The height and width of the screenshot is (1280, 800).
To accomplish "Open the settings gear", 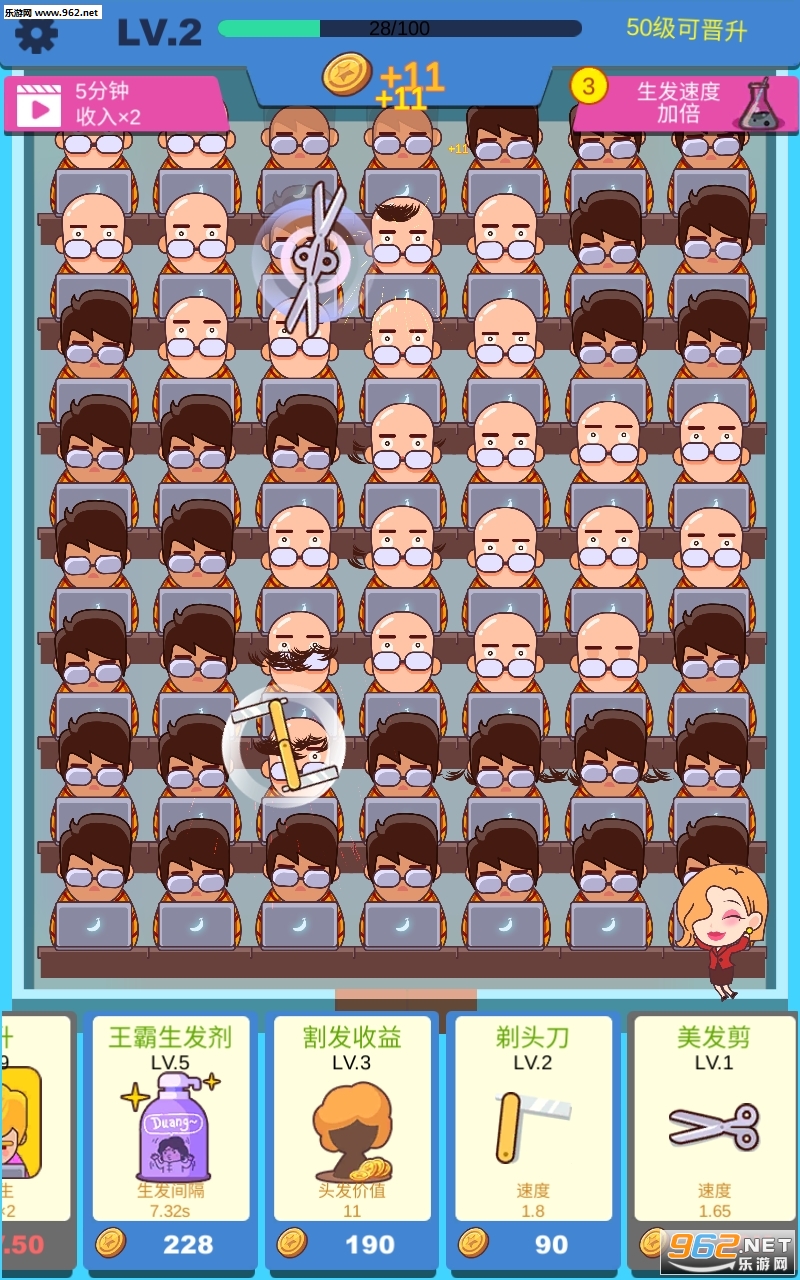I will tap(37, 35).
